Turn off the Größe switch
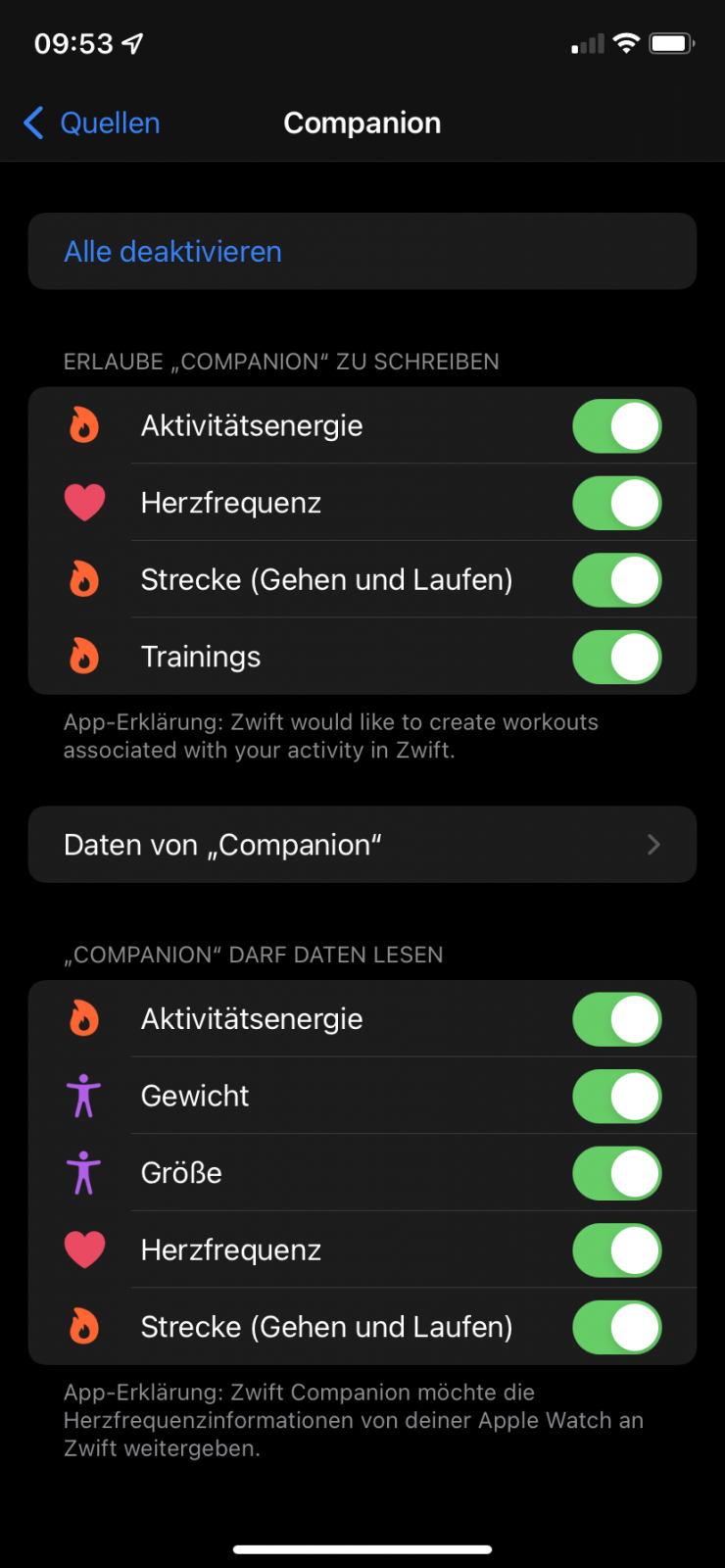Screen dimensions: 725x1568 coord(616,1173)
